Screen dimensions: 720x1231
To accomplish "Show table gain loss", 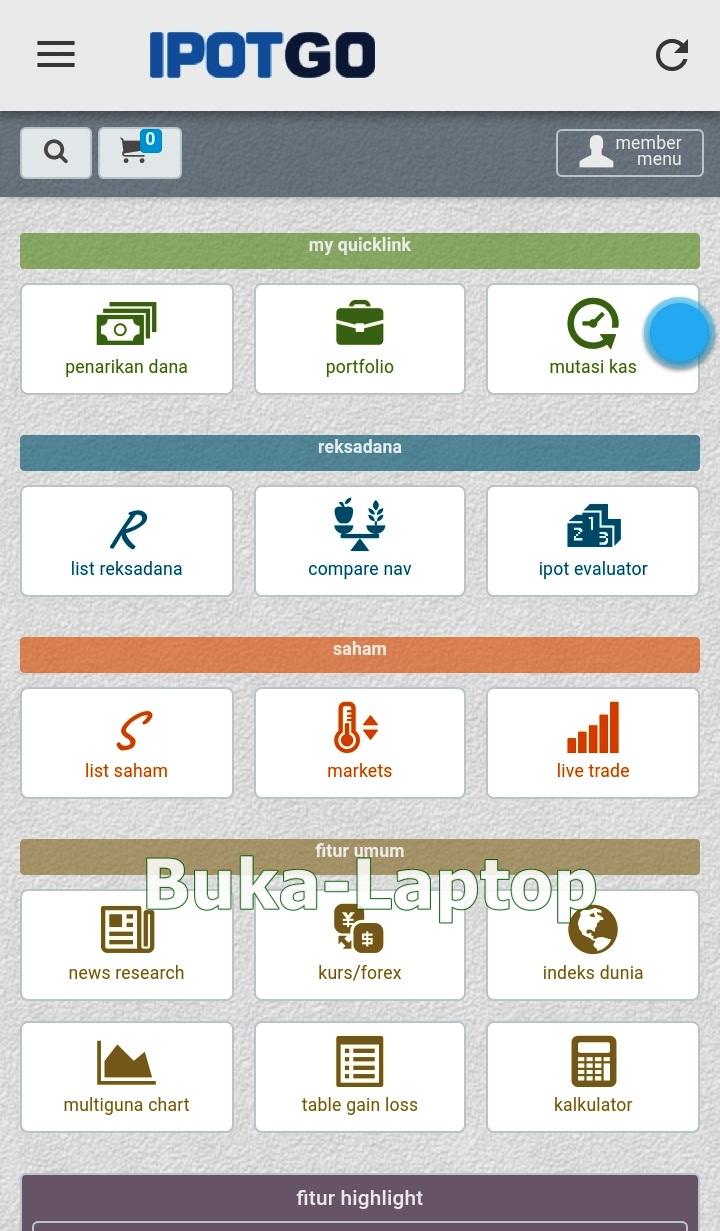I will pyautogui.click(x=360, y=1077).
